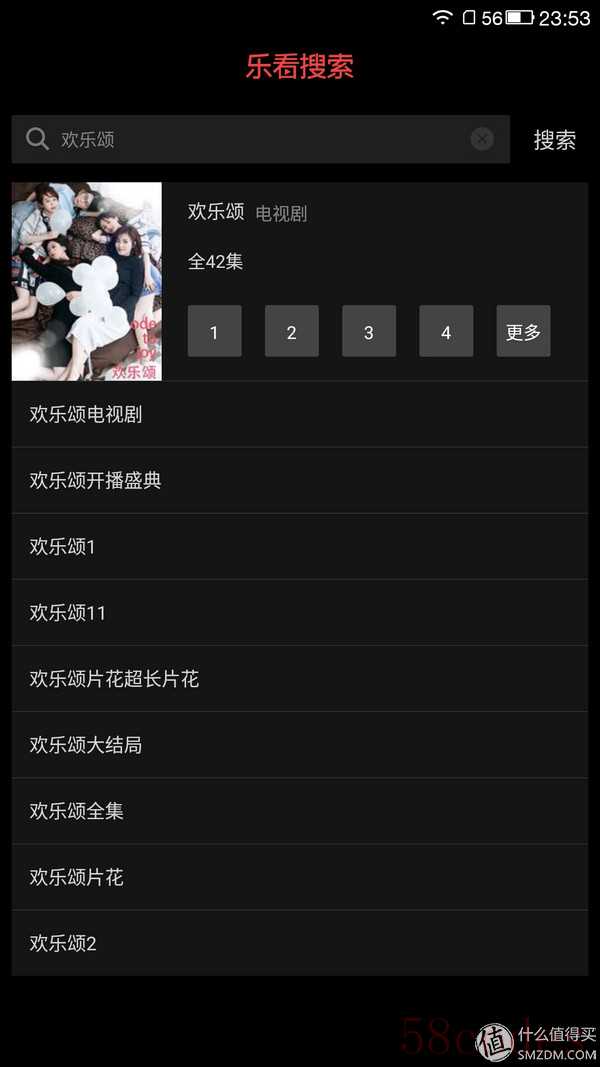
Task: Select episode 4 of 欢乐颂
Action: pyautogui.click(x=446, y=331)
